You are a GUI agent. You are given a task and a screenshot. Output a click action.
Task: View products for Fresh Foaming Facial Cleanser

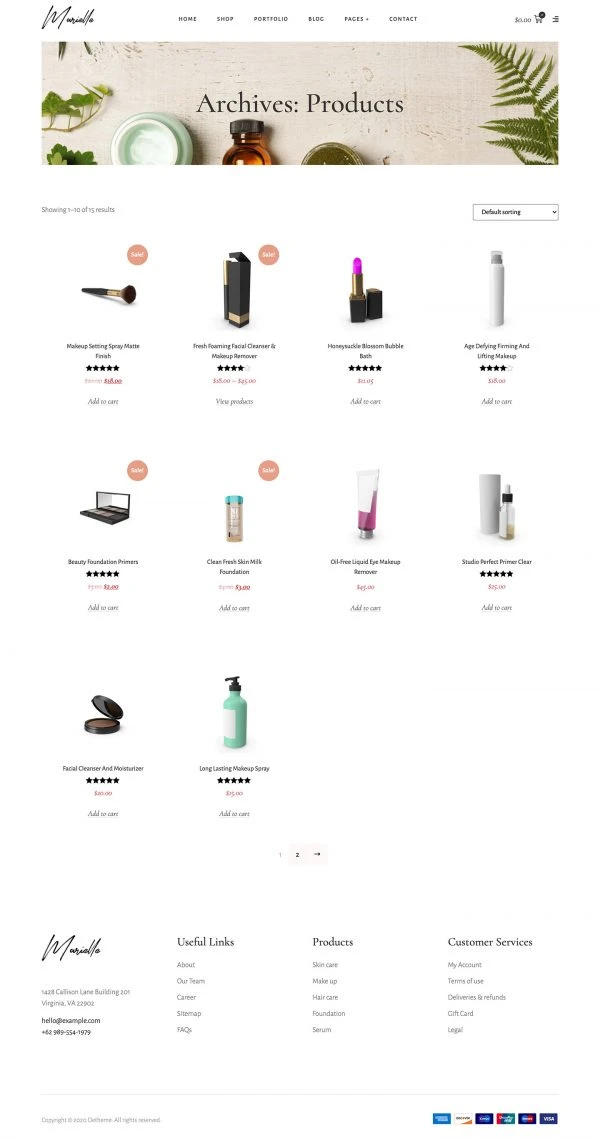tap(234, 401)
